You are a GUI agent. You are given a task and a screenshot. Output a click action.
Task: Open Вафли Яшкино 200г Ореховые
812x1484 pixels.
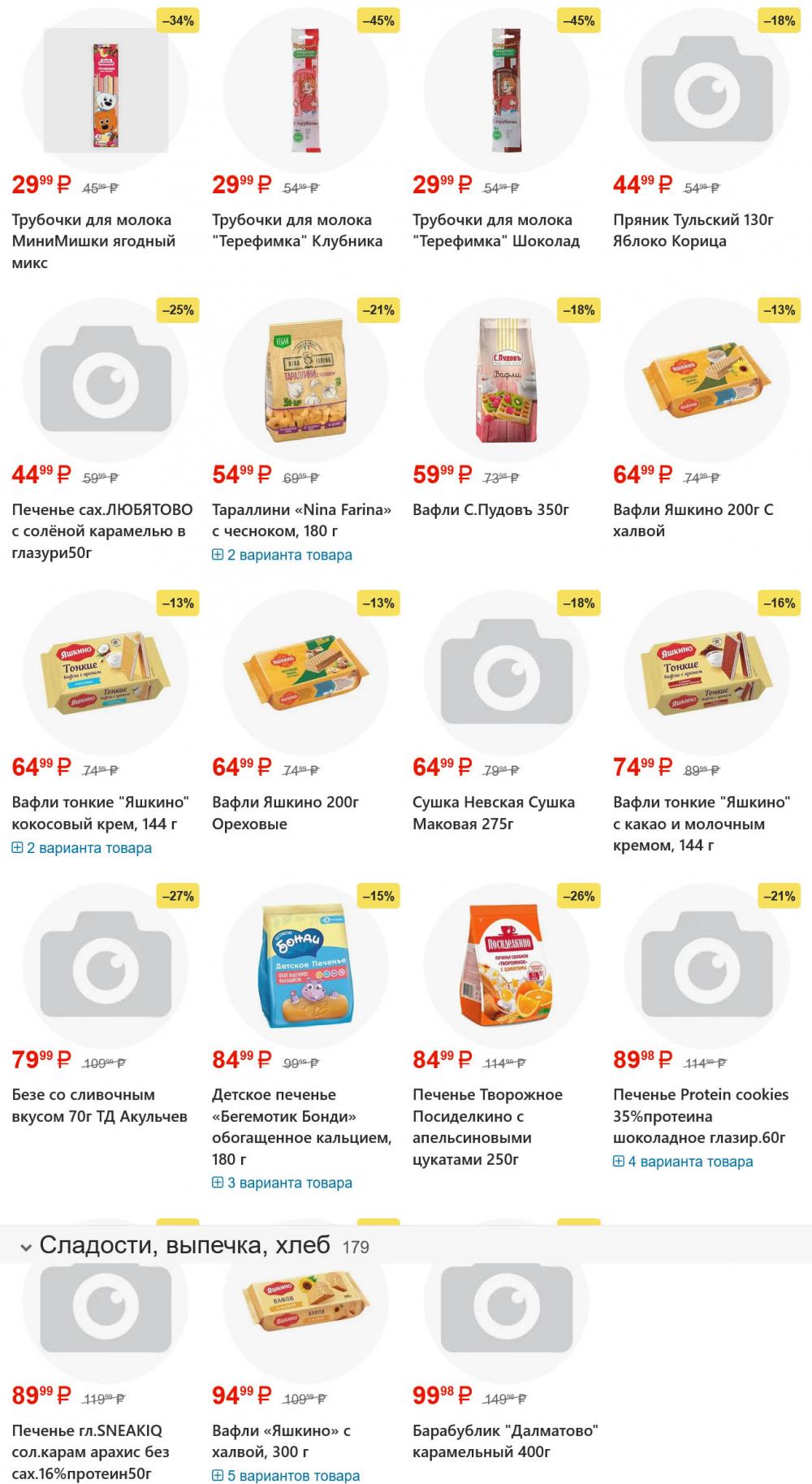click(285, 812)
